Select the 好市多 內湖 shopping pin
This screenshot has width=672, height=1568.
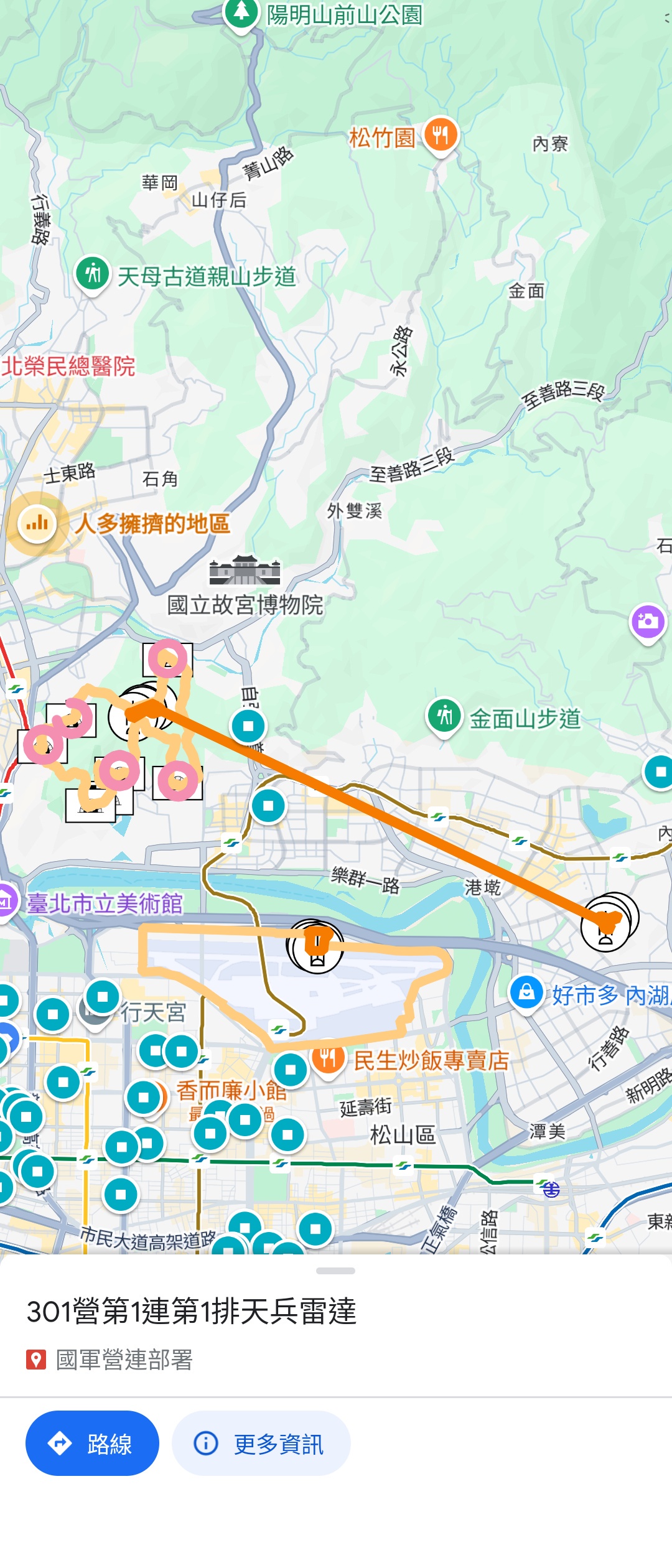pos(526,992)
